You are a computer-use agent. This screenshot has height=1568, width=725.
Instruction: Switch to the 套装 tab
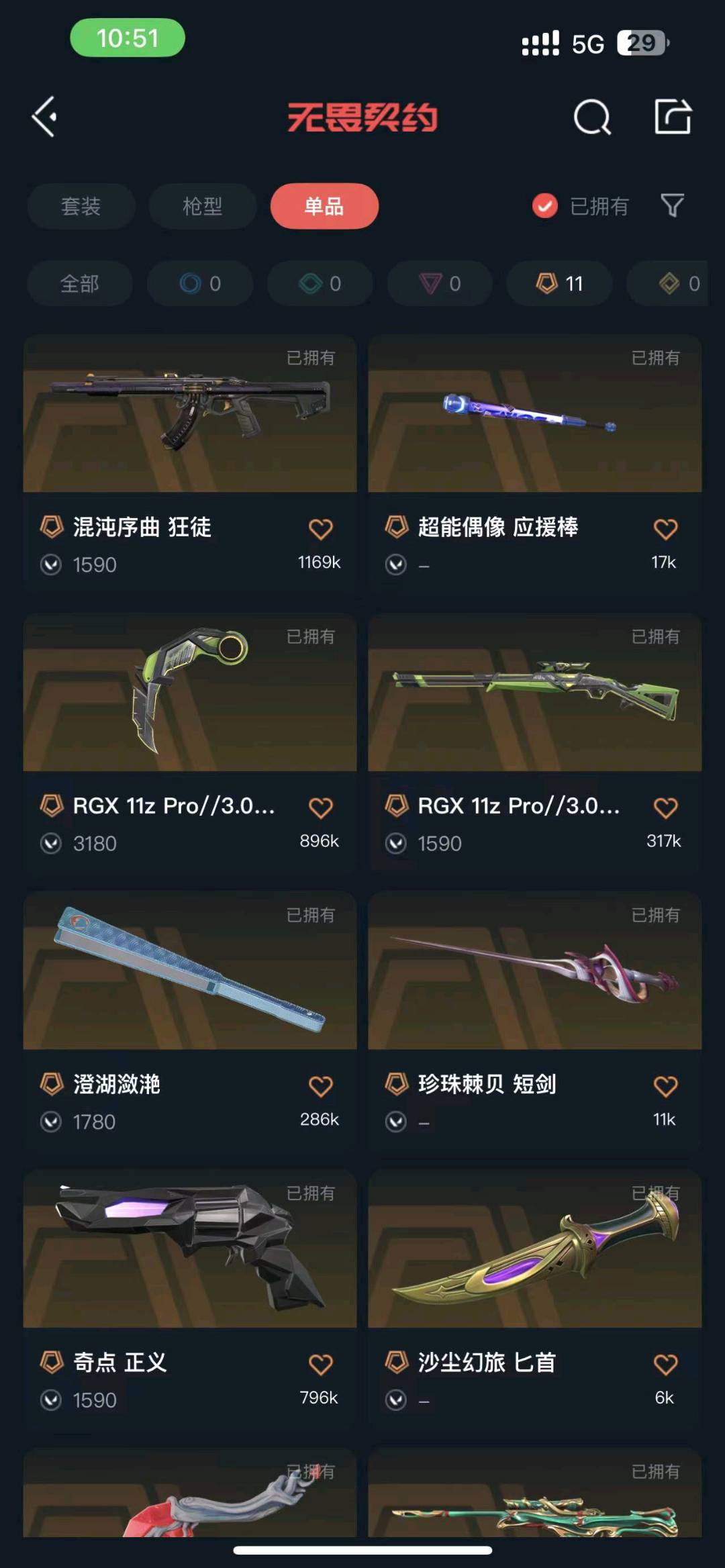81,206
